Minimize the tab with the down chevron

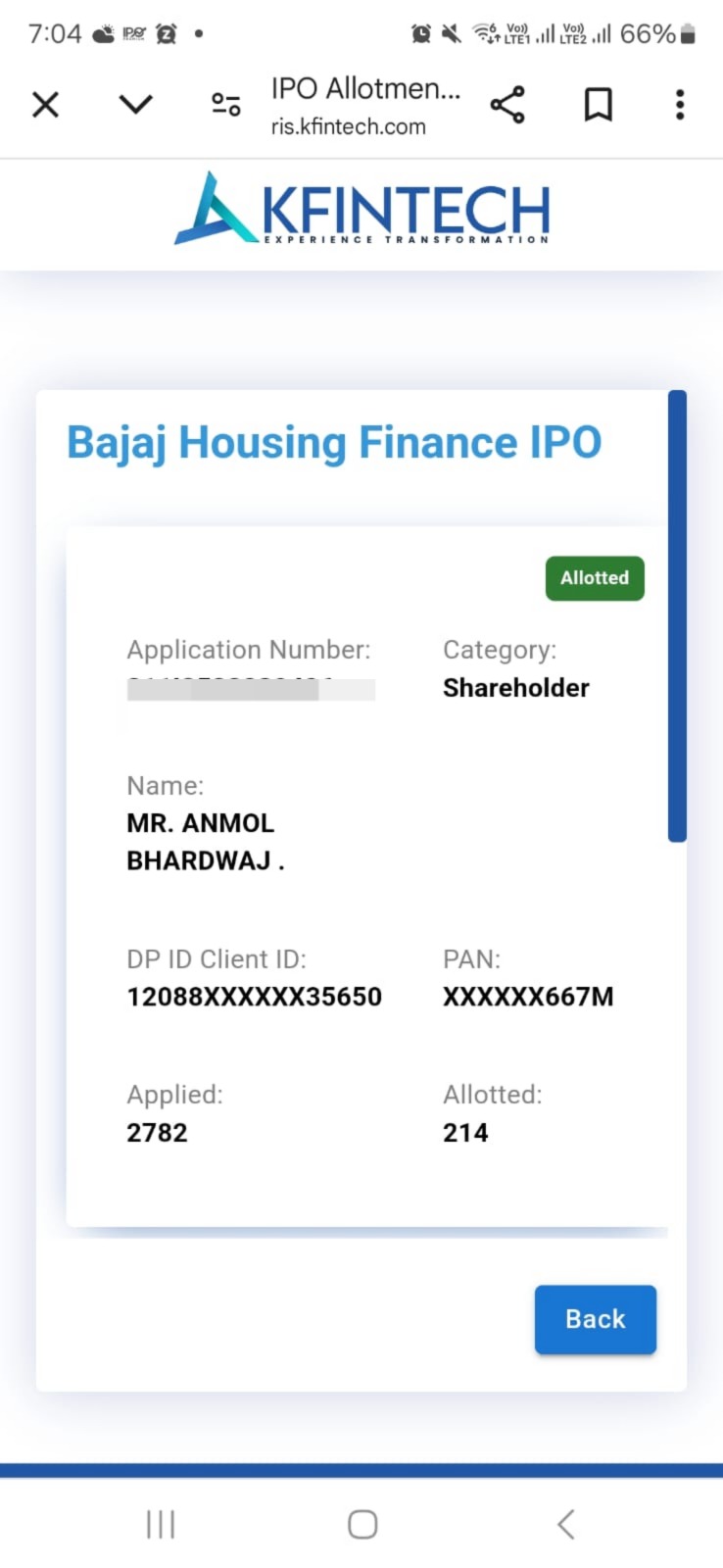pyautogui.click(x=135, y=105)
